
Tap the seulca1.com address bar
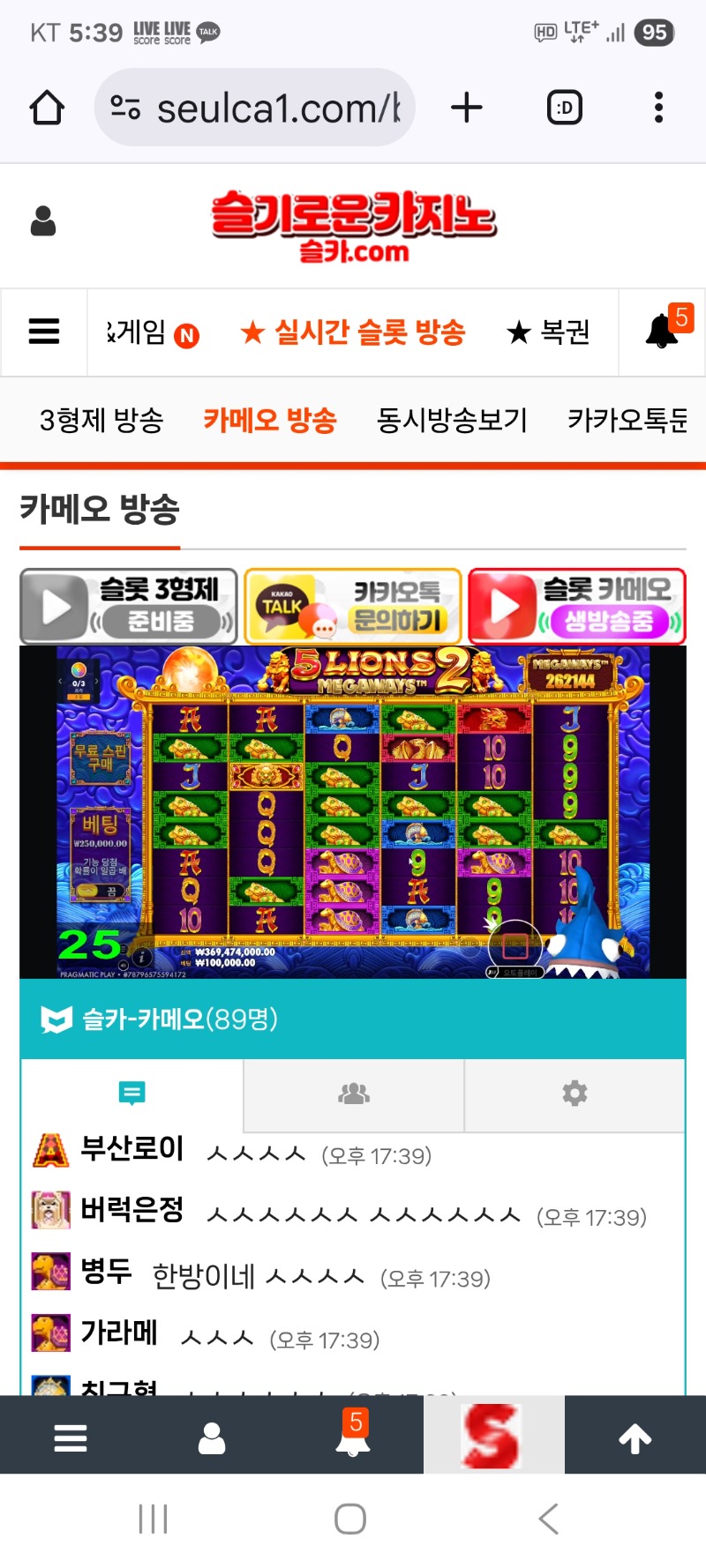point(255,108)
